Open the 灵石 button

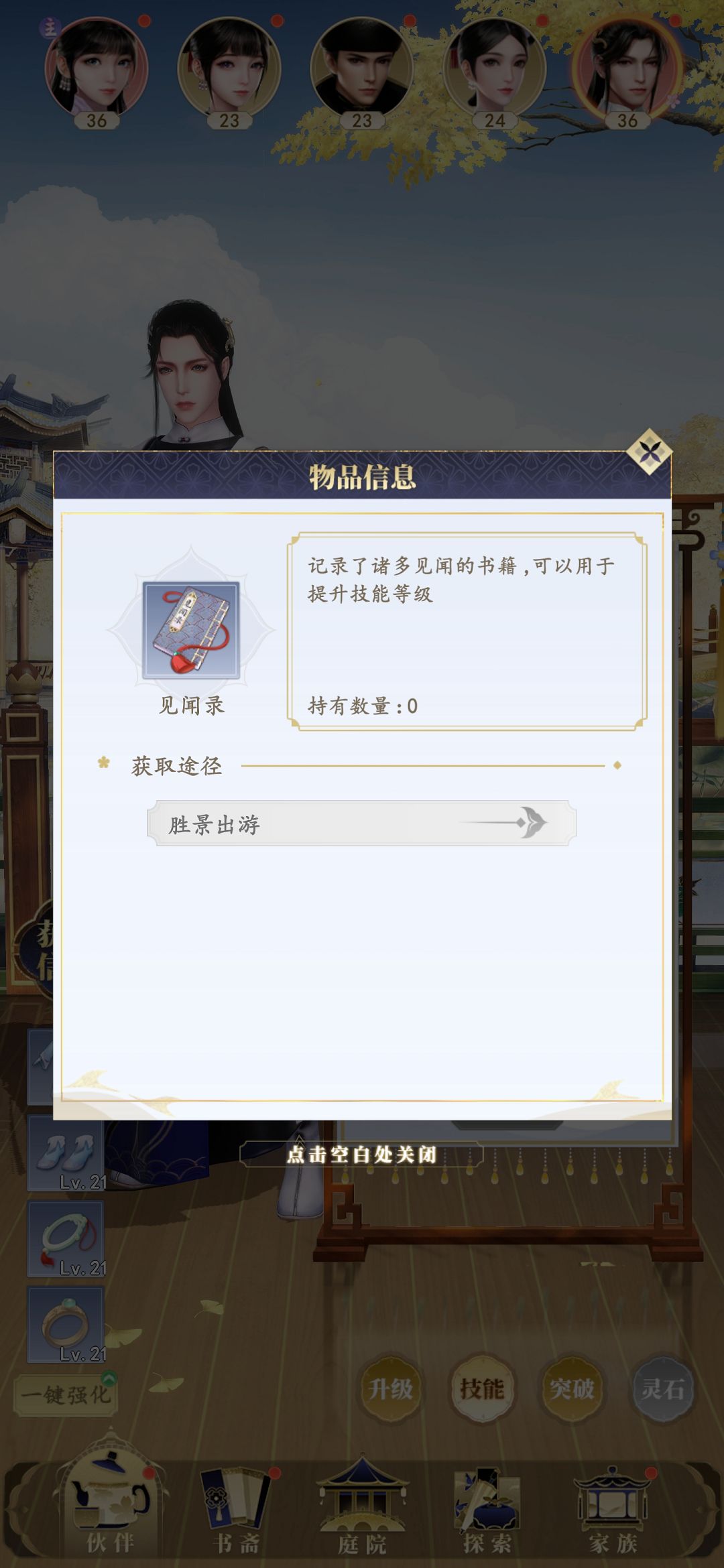coord(662,1389)
